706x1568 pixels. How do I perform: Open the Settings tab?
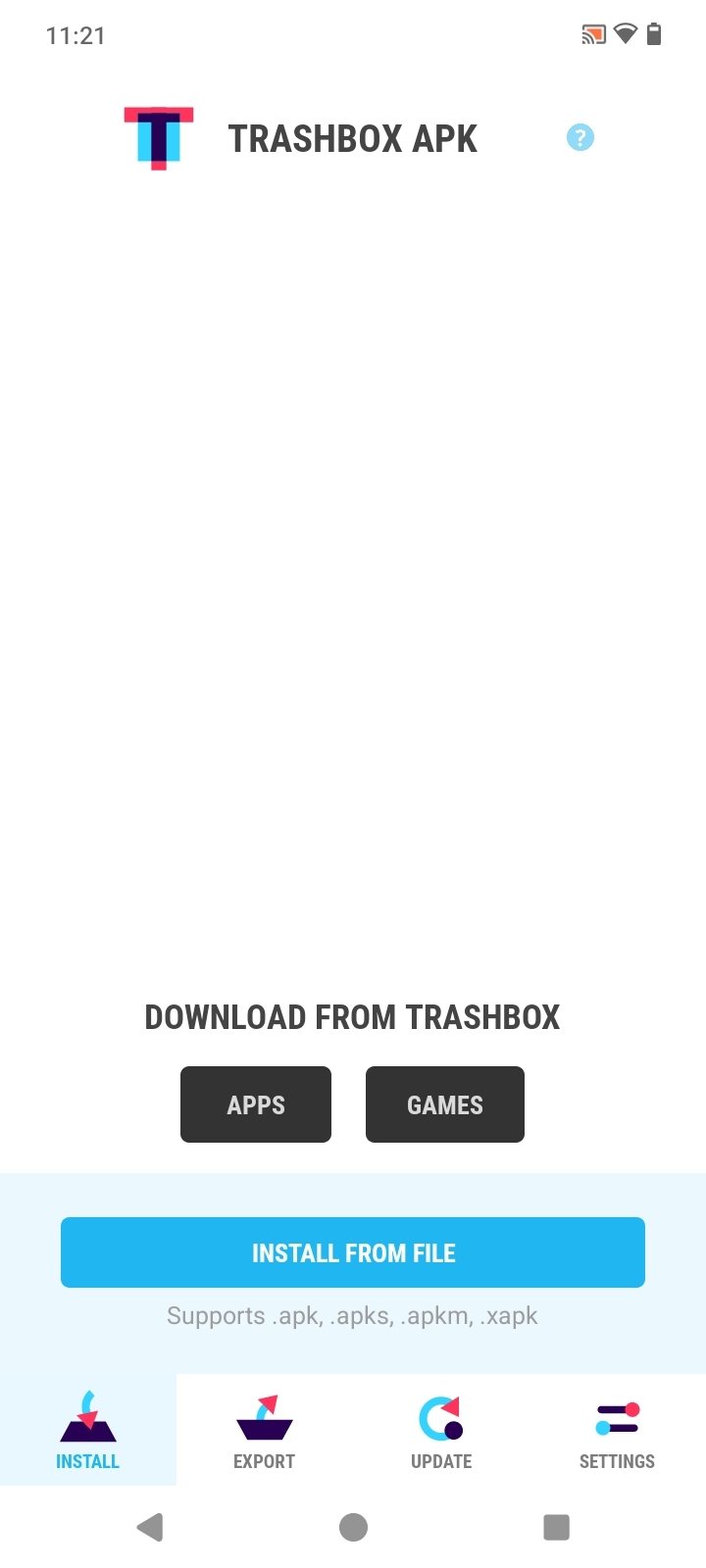pyautogui.click(x=617, y=1430)
